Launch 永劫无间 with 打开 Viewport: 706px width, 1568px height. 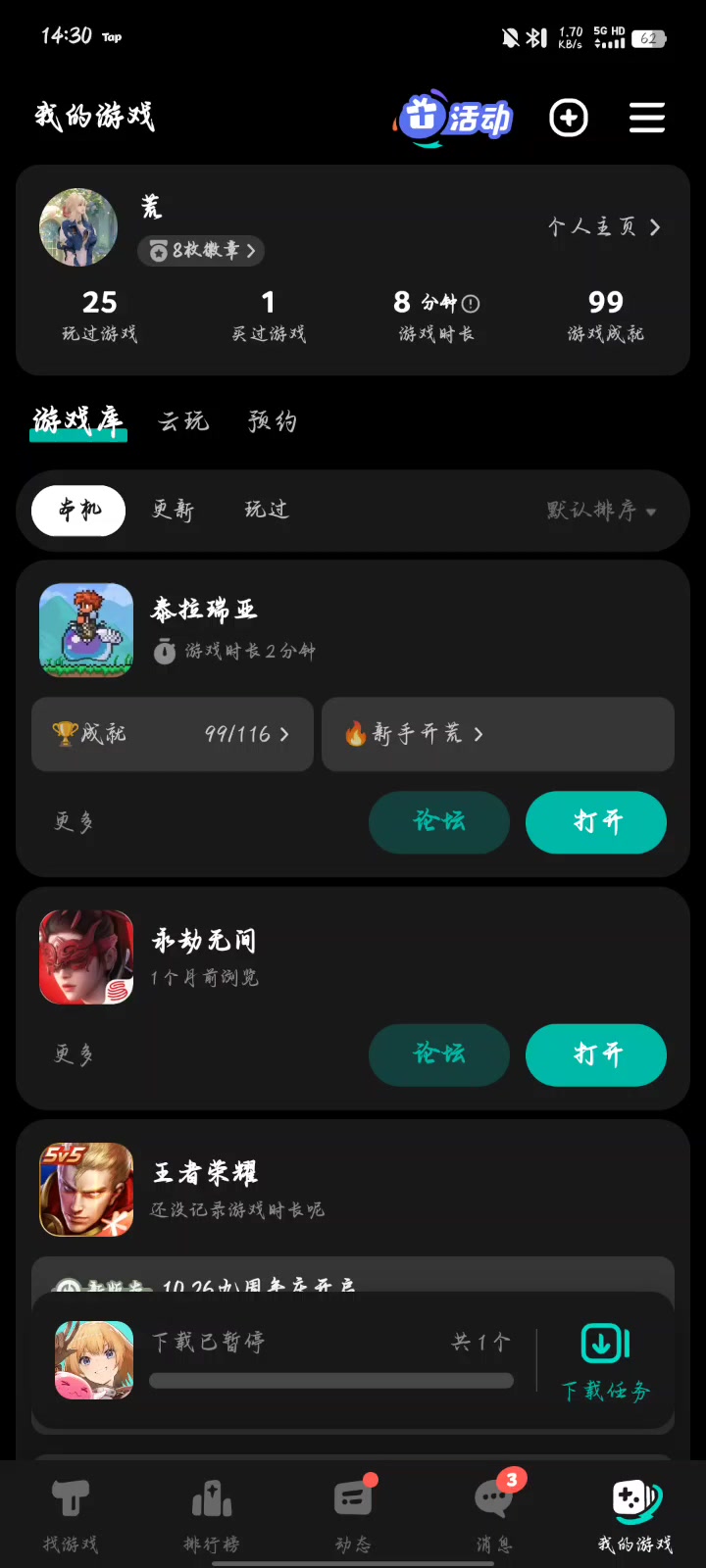[596, 1054]
